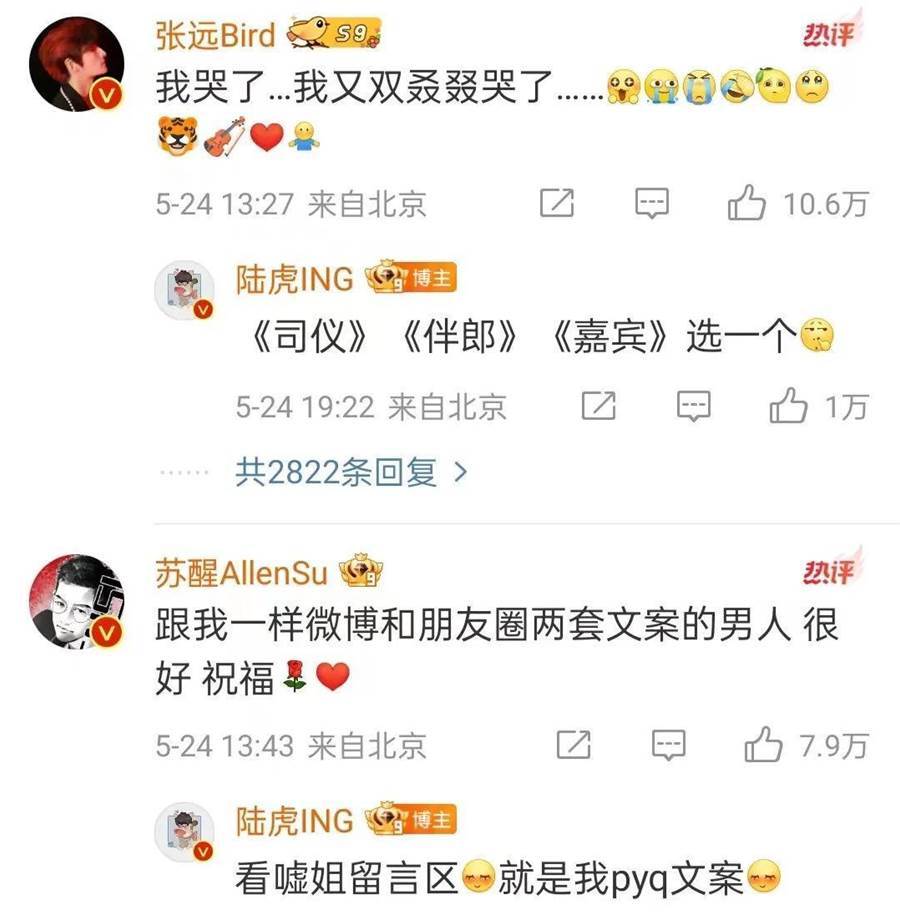Reply to 陆虎ING's 19:22 reply
This screenshot has width=900, height=914.
pos(694,406)
